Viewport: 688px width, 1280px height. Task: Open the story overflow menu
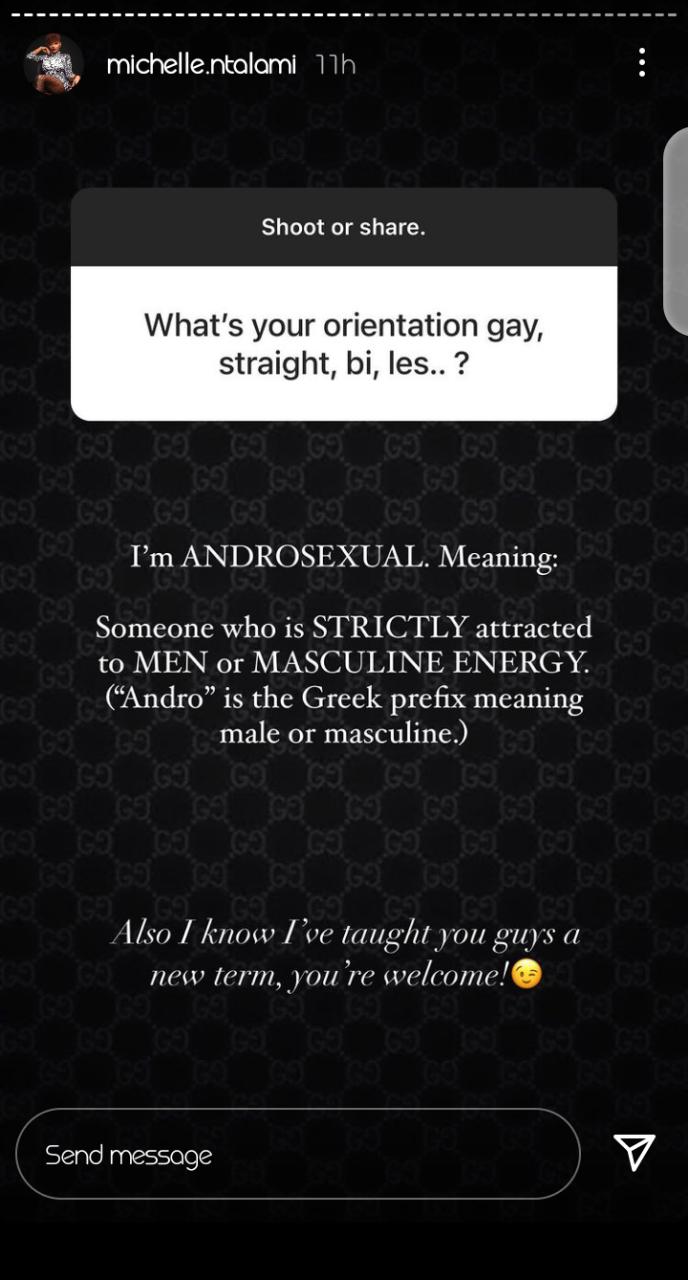click(642, 63)
